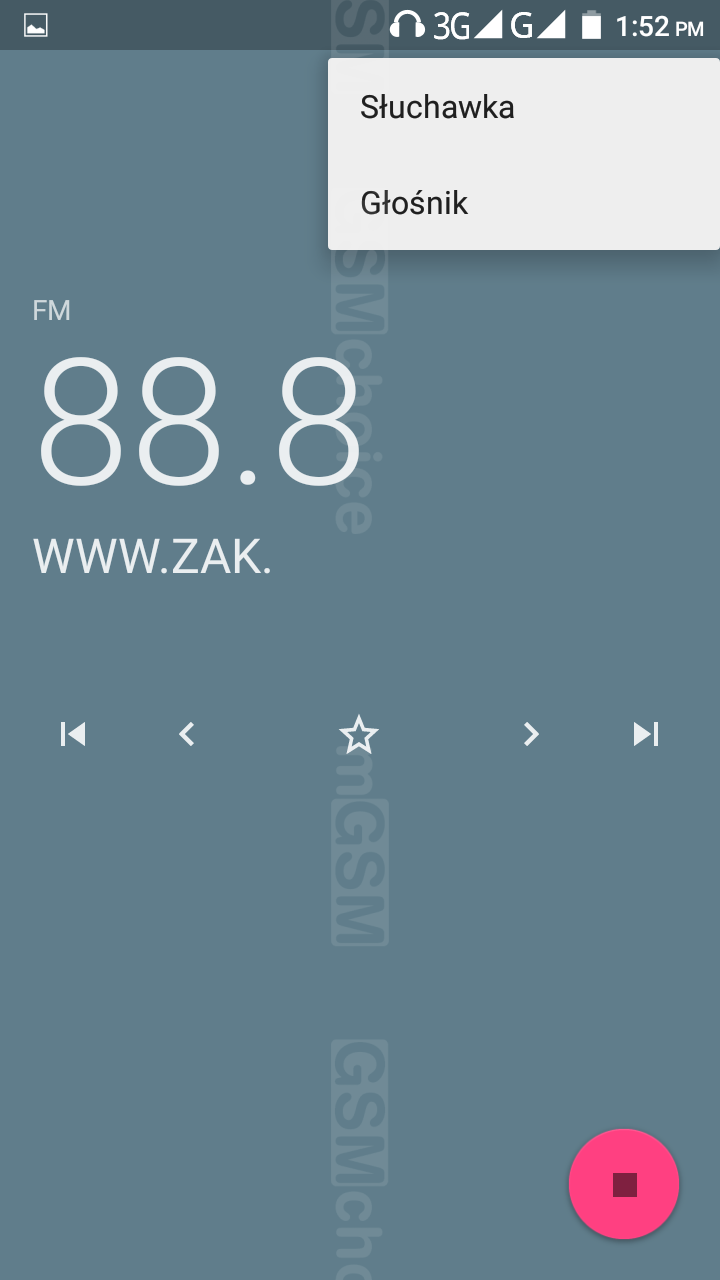The image size is (720, 1280).
Task: Increase frequency with the right arrow
Action: [x=531, y=735]
